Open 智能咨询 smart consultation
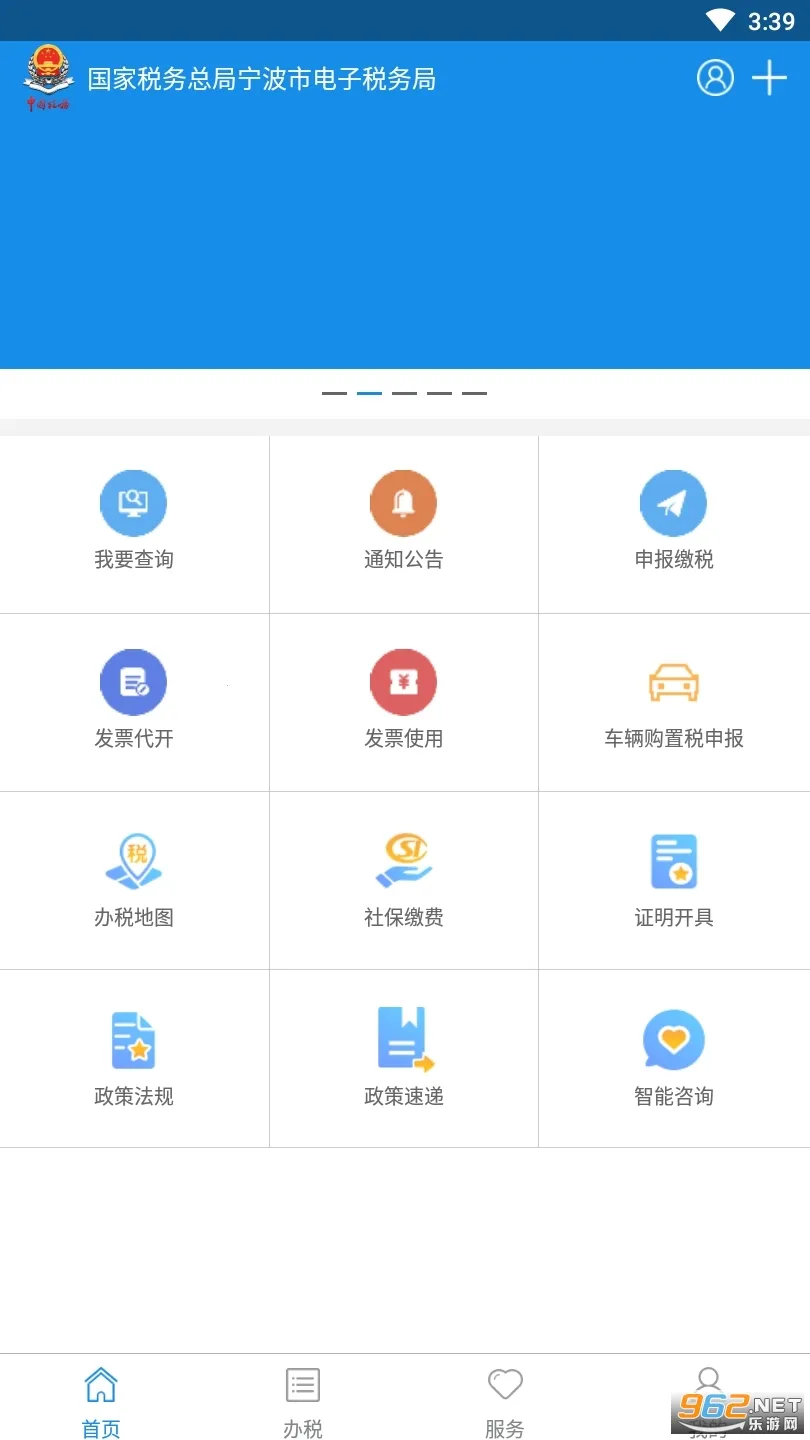The height and width of the screenshot is (1440, 810). click(674, 1058)
